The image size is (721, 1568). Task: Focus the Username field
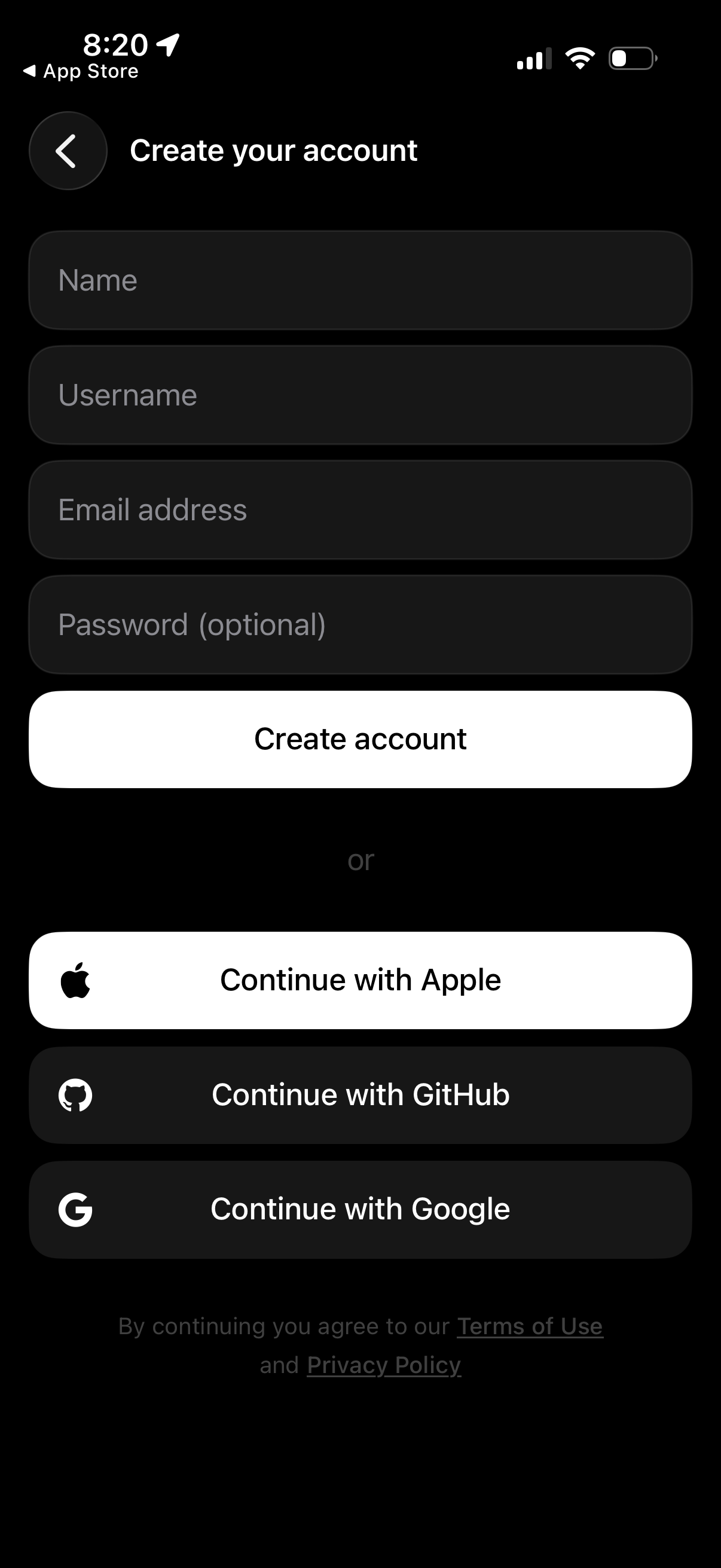pyautogui.click(x=360, y=395)
